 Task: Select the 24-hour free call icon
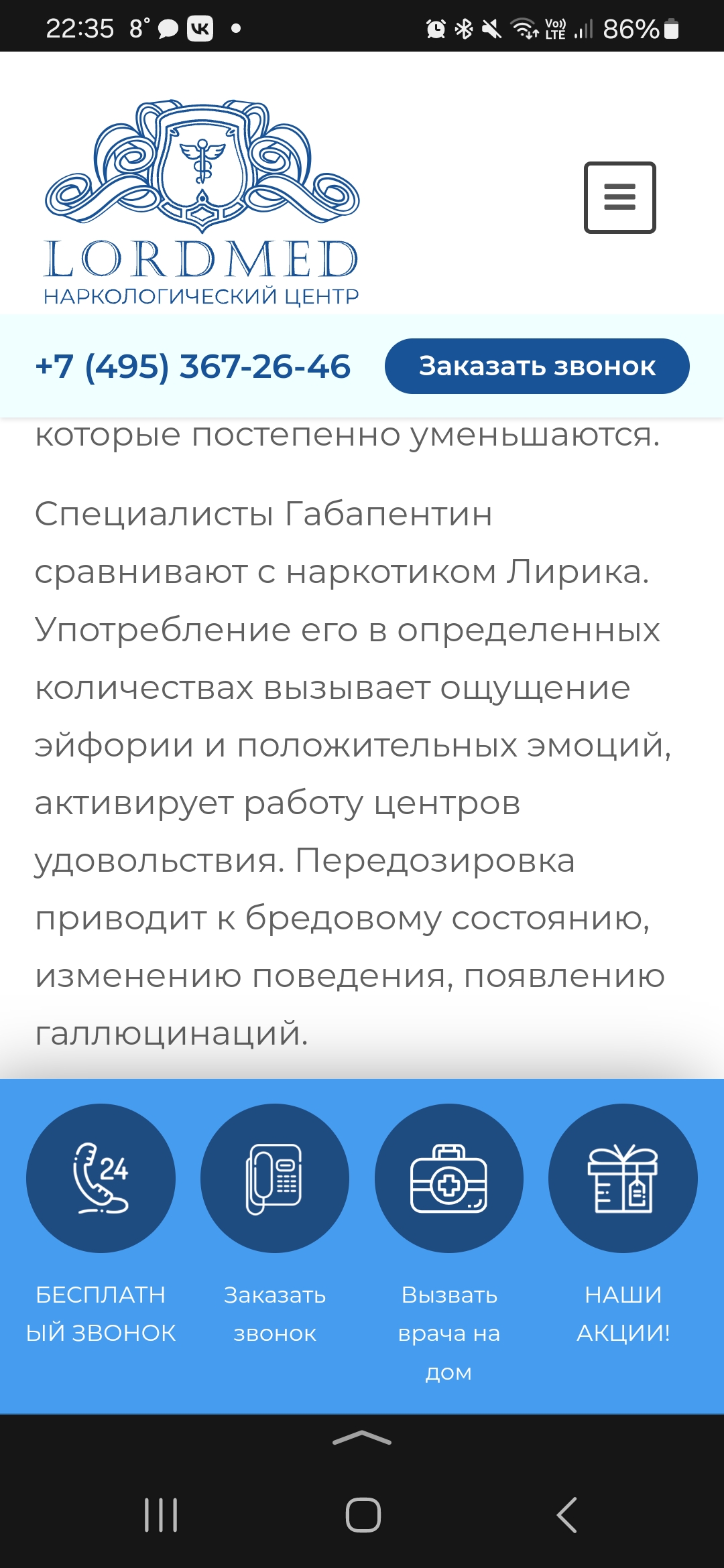click(101, 1178)
